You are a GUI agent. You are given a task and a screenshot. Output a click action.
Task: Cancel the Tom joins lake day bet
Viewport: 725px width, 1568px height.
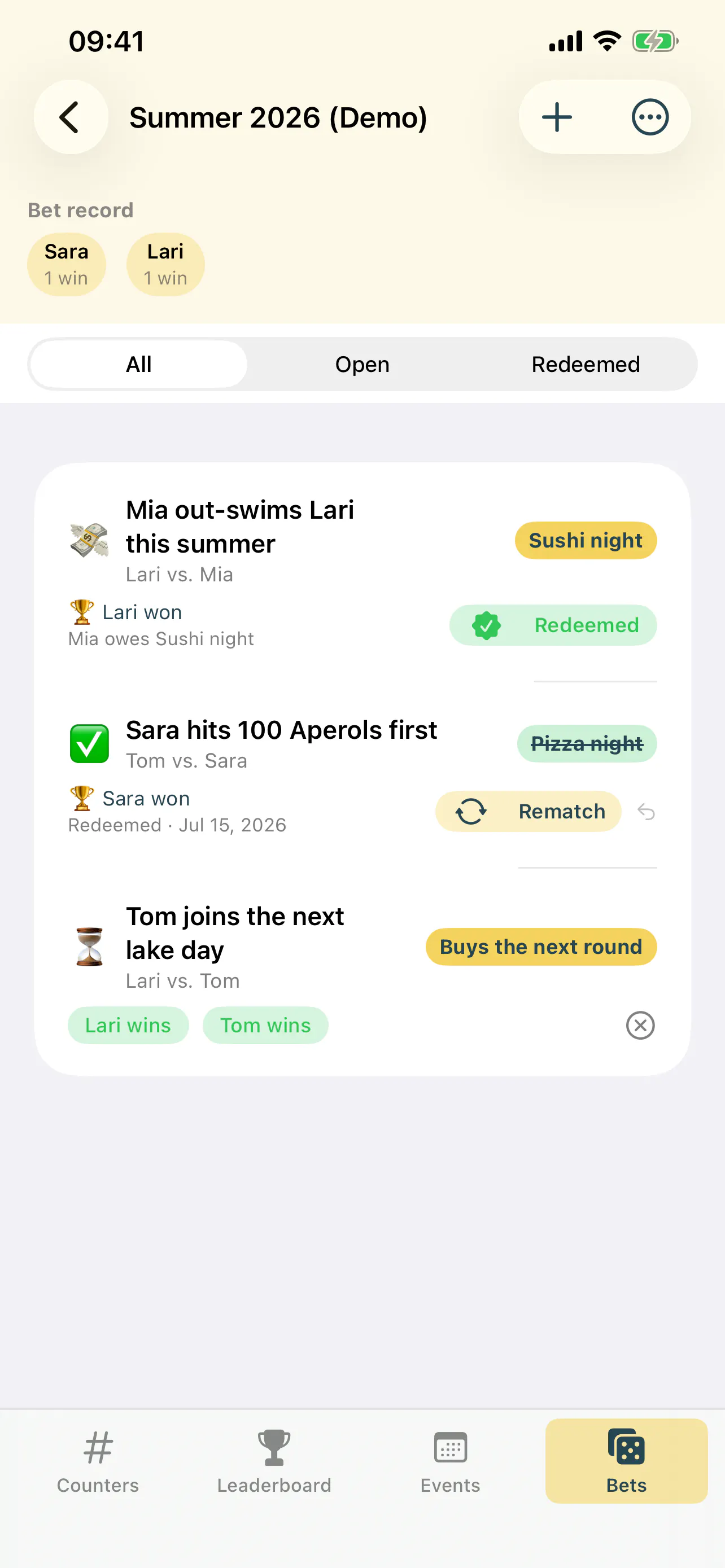click(640, 1025)
